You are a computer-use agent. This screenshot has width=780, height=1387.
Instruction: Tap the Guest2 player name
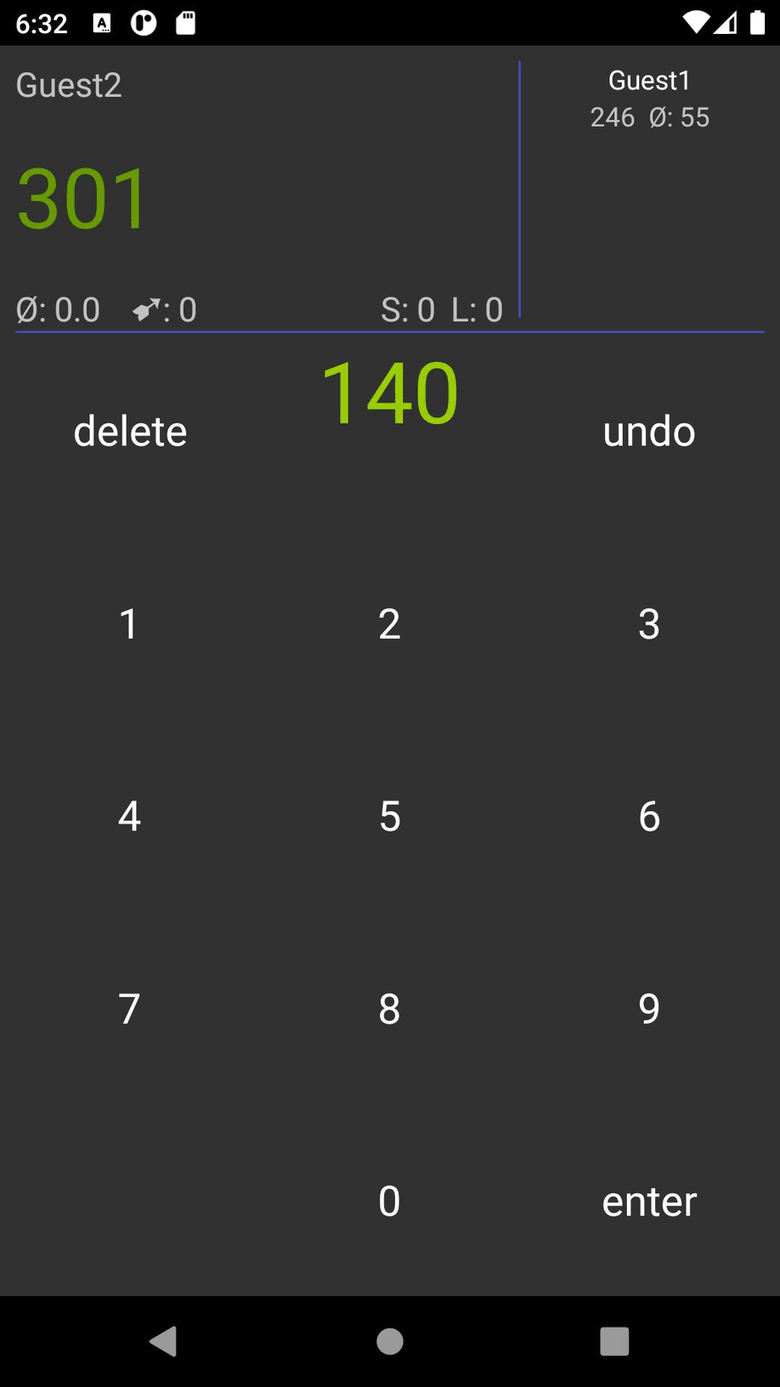point(69,85)
